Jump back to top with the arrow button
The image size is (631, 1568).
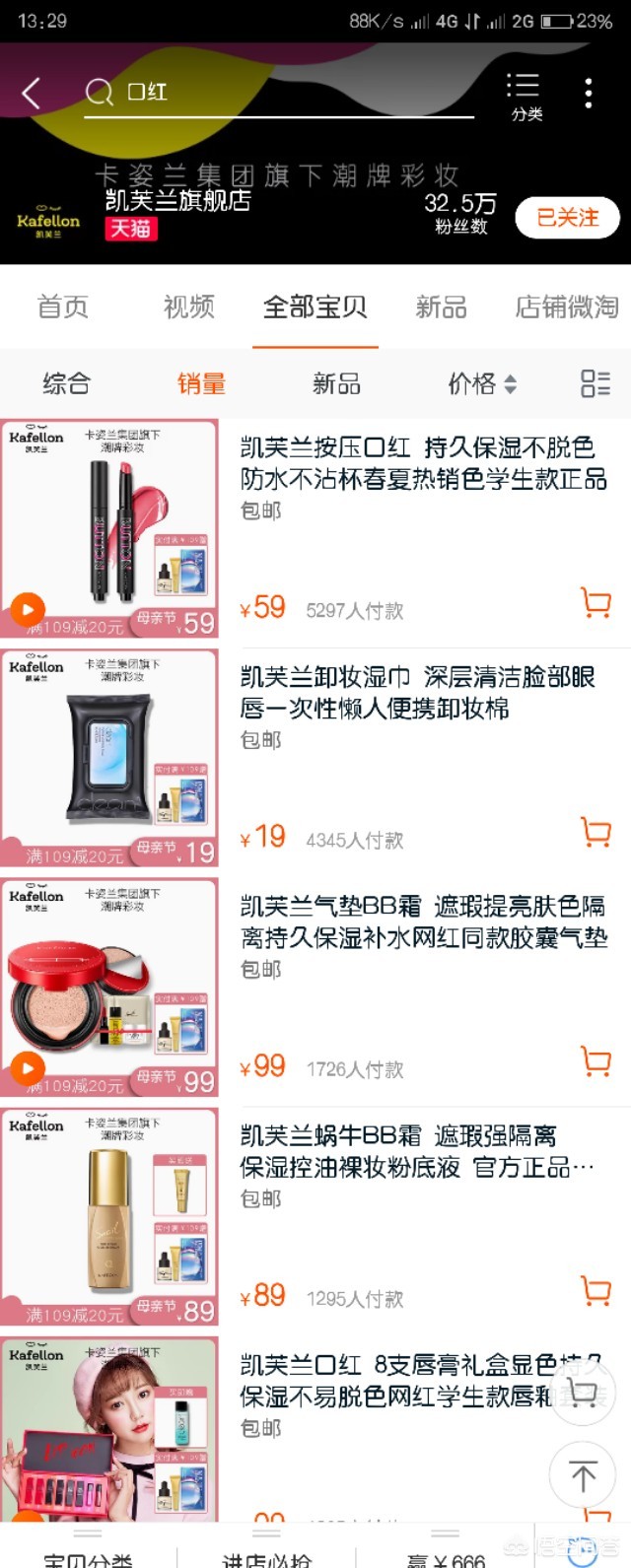pyautogui.click(x=583, y=1475)
